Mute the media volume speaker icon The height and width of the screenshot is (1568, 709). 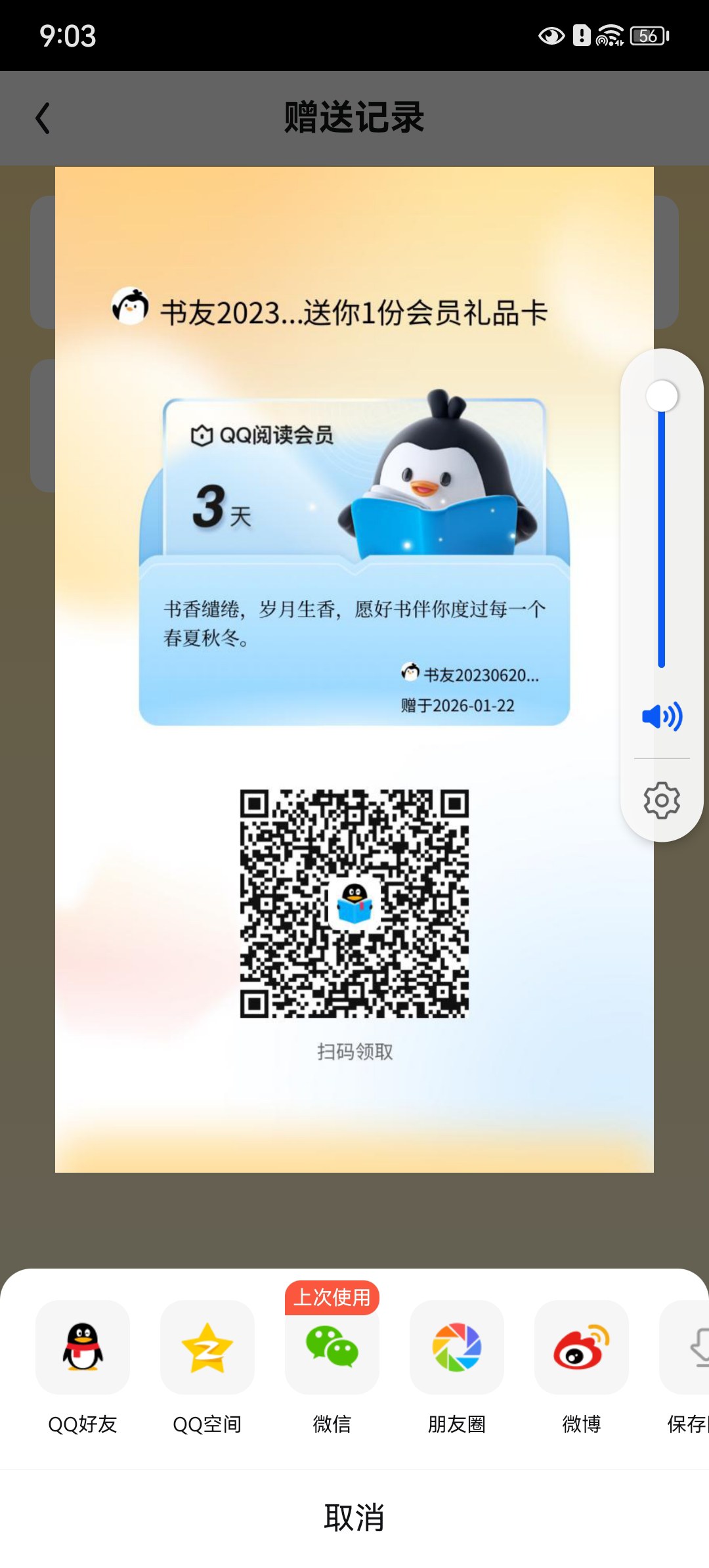[x=662, y=716]
